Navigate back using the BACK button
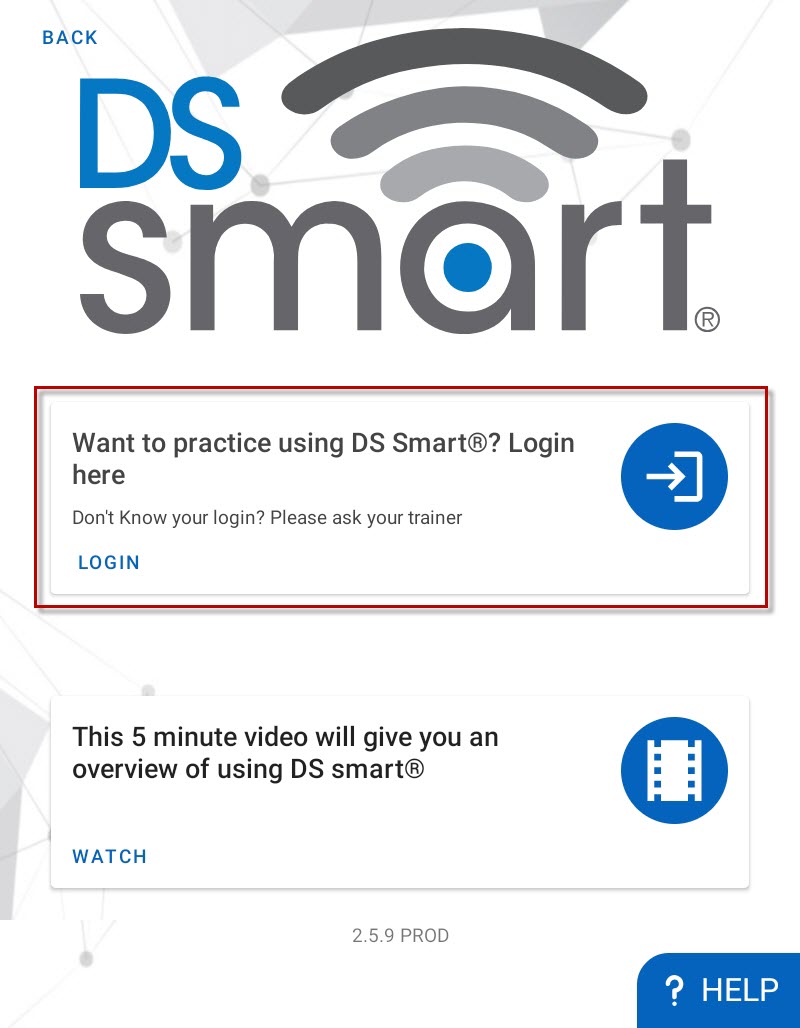The width and height of the screenshot is (800, 1028). click(68, 38)
